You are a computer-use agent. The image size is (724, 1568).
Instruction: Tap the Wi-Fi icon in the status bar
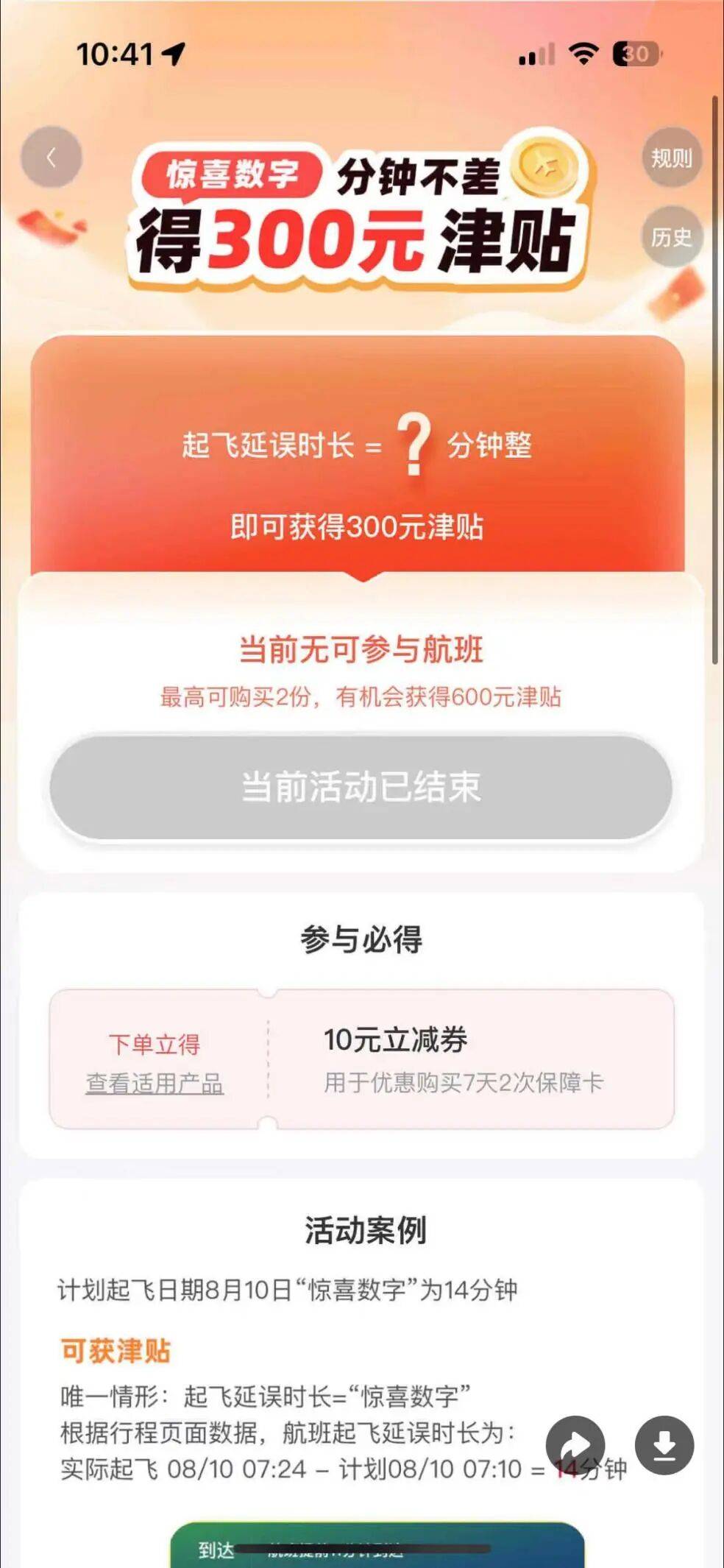click(x=583, y=54)
